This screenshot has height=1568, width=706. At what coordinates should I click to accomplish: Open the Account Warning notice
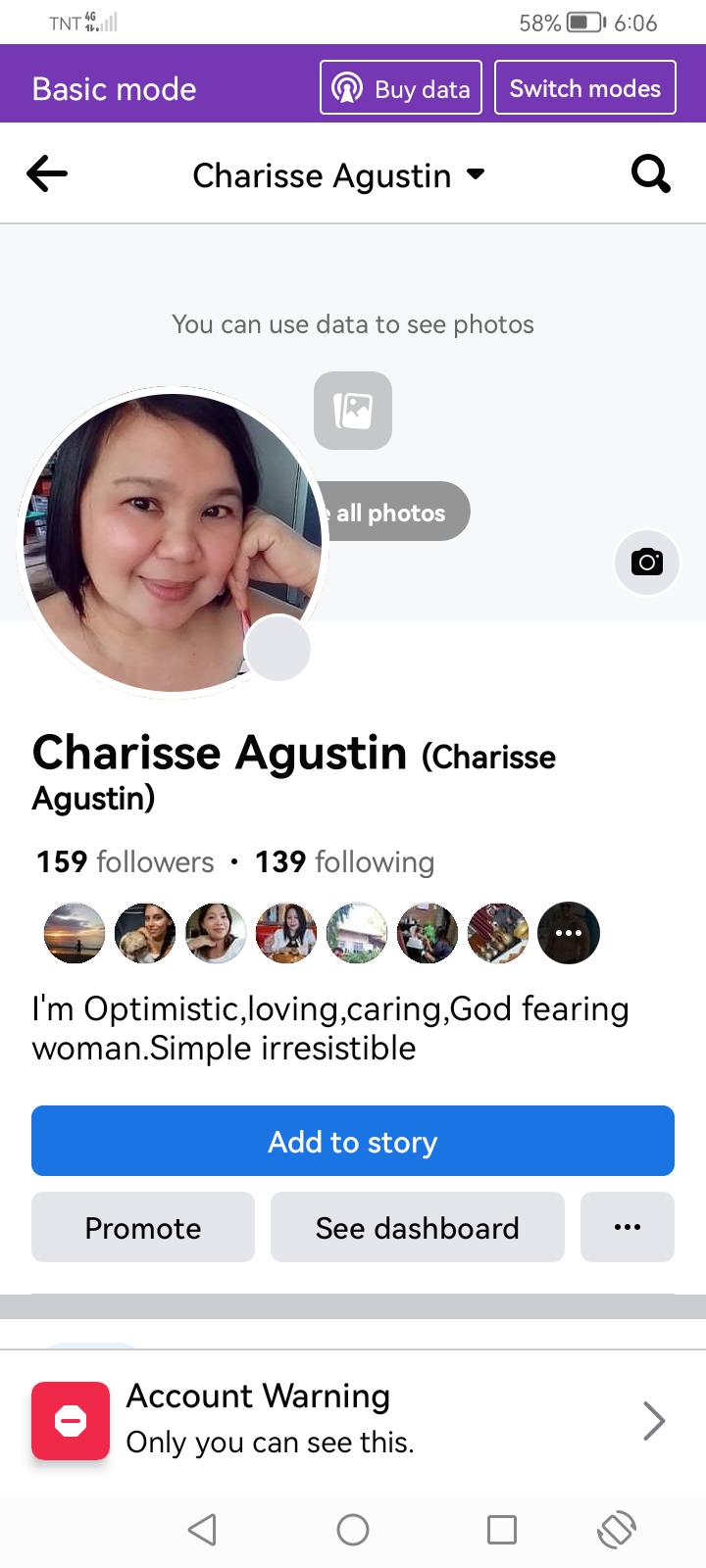(x=353, y=1420)
